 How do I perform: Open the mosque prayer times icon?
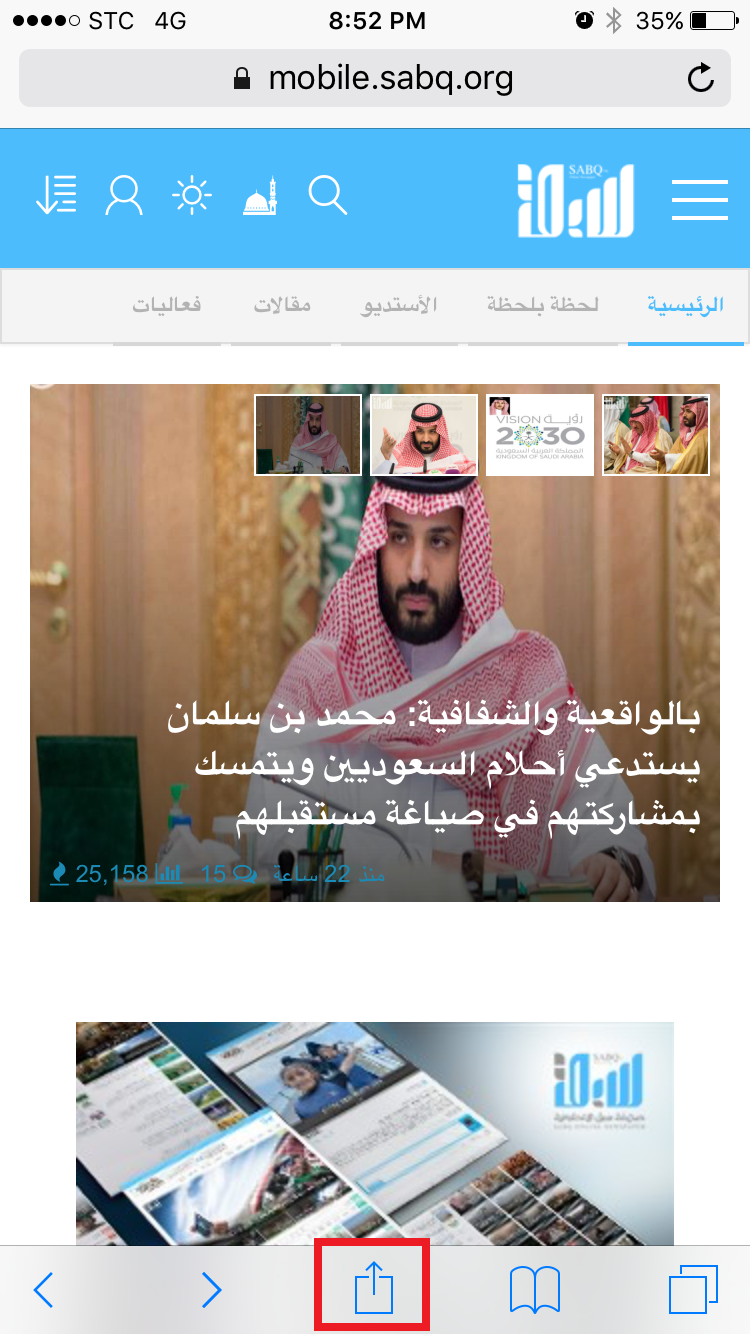[260, 195]
